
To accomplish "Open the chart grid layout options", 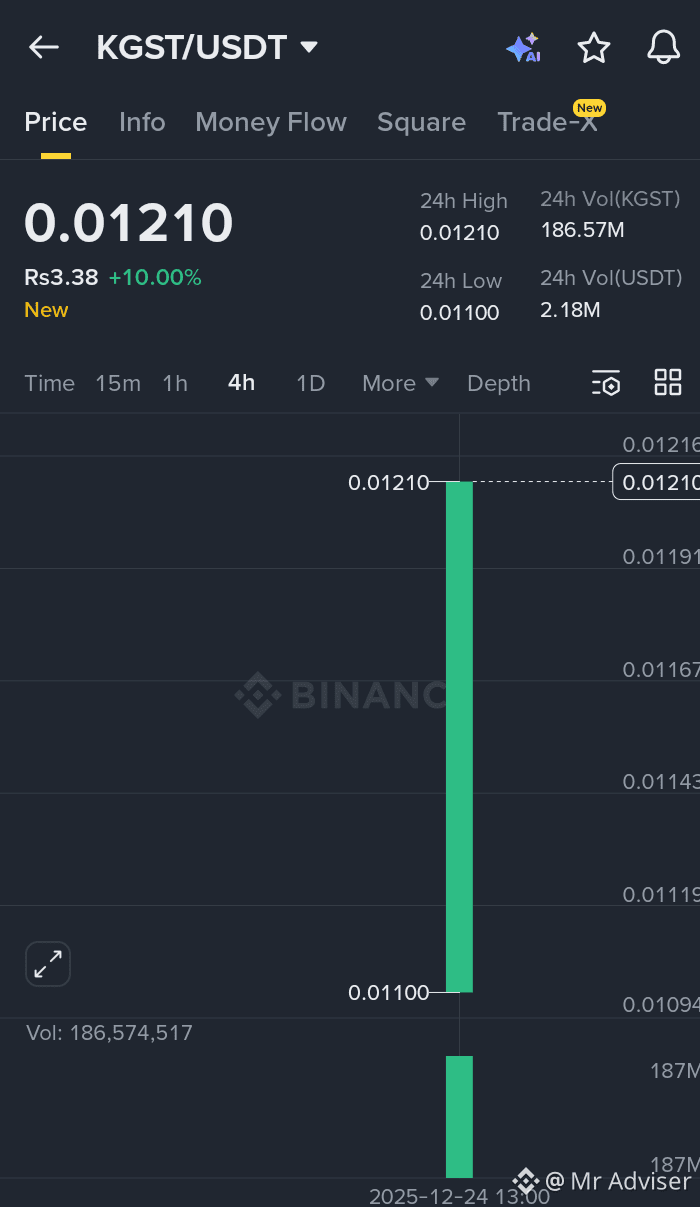I will coord(668,382).
